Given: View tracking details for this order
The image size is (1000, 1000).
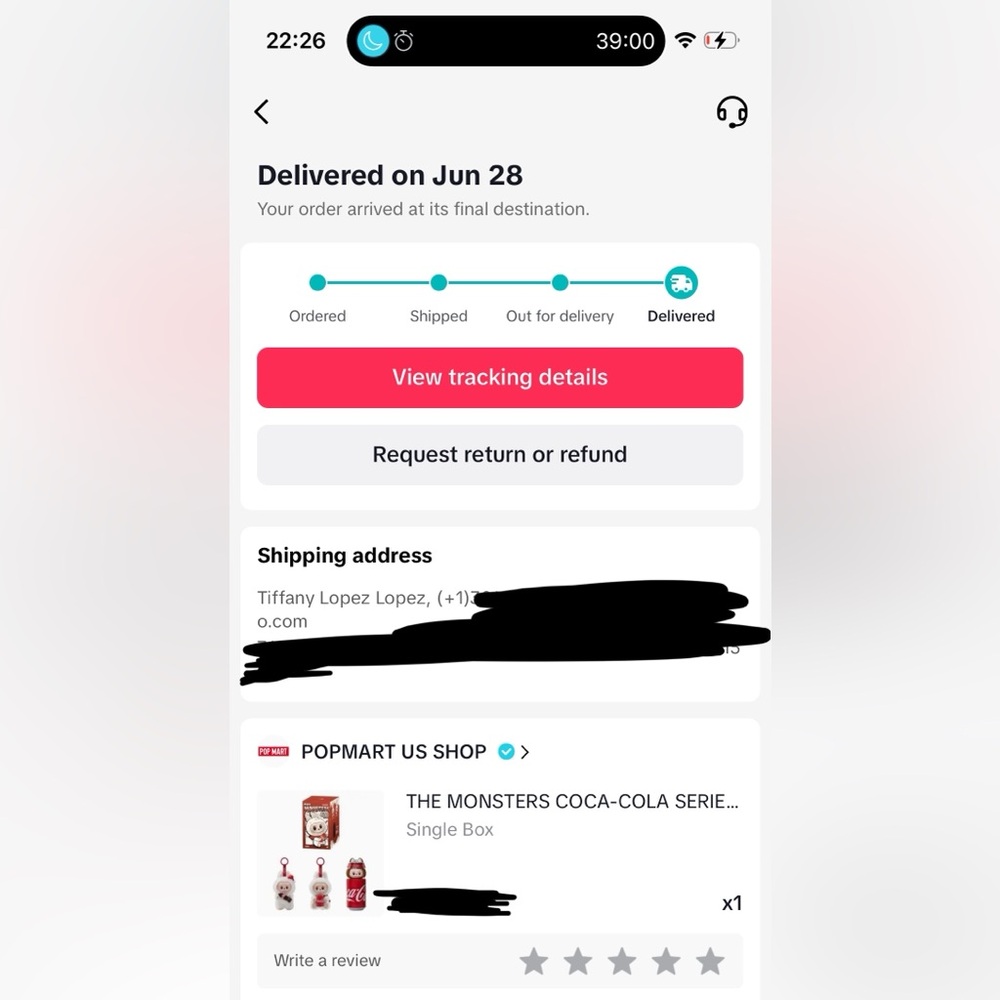Looking at the screenshot, I should [x=500, y=378].
